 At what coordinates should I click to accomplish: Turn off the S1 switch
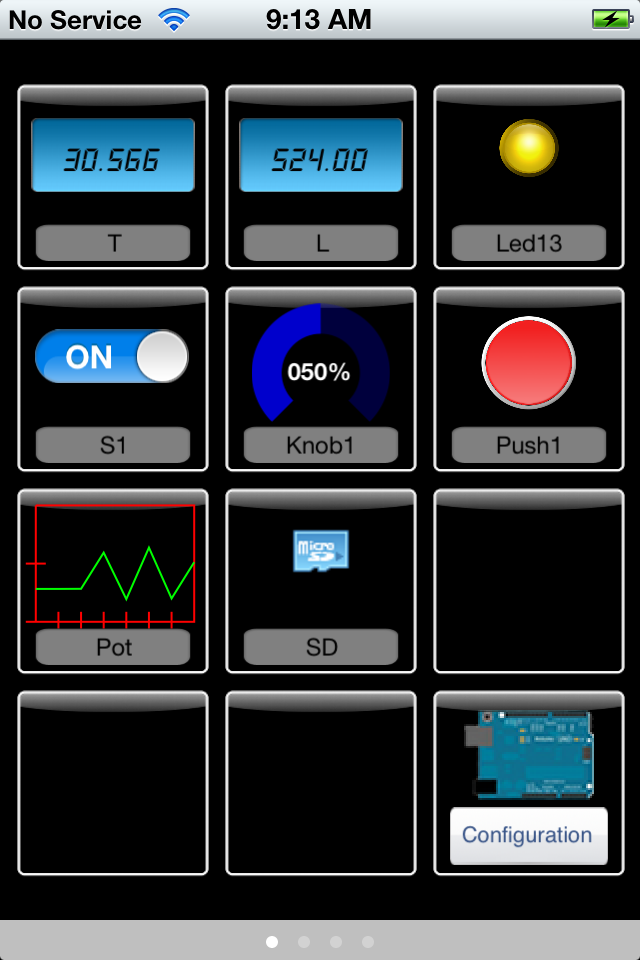pyautogui.click(x=112, y=357)
